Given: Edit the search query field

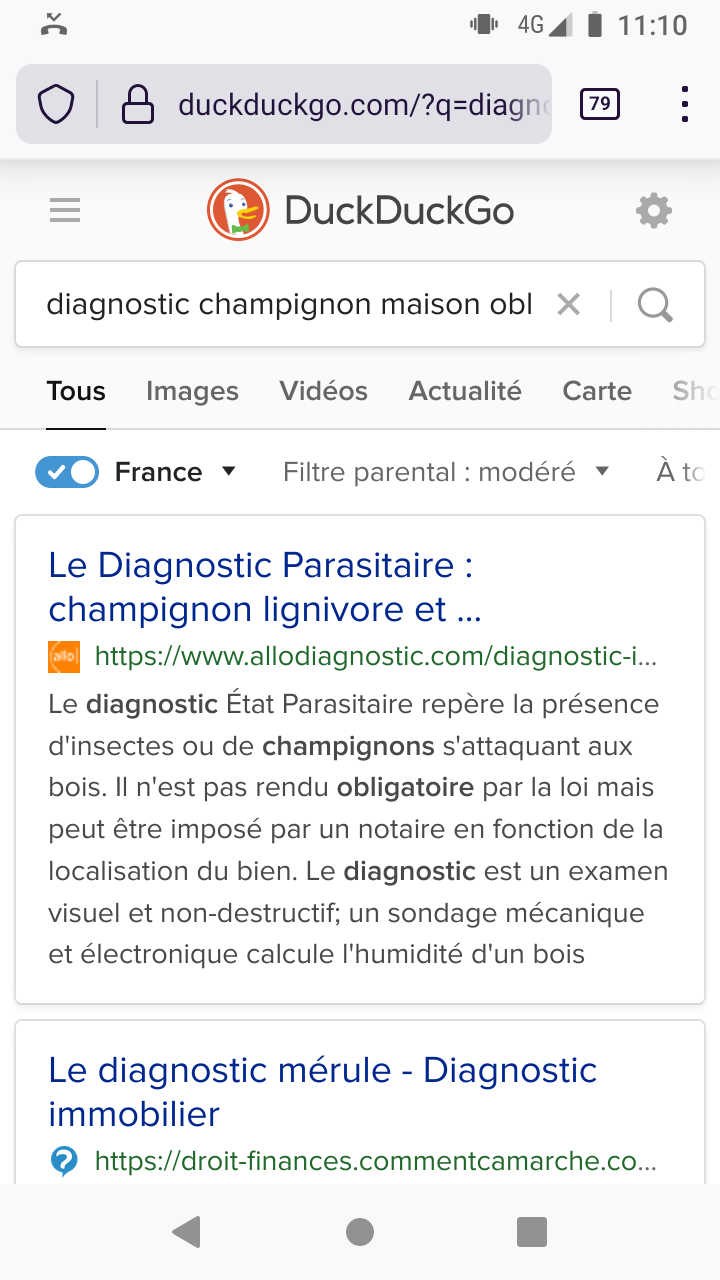Looking at the screenshot, I should tap(290, 304).
